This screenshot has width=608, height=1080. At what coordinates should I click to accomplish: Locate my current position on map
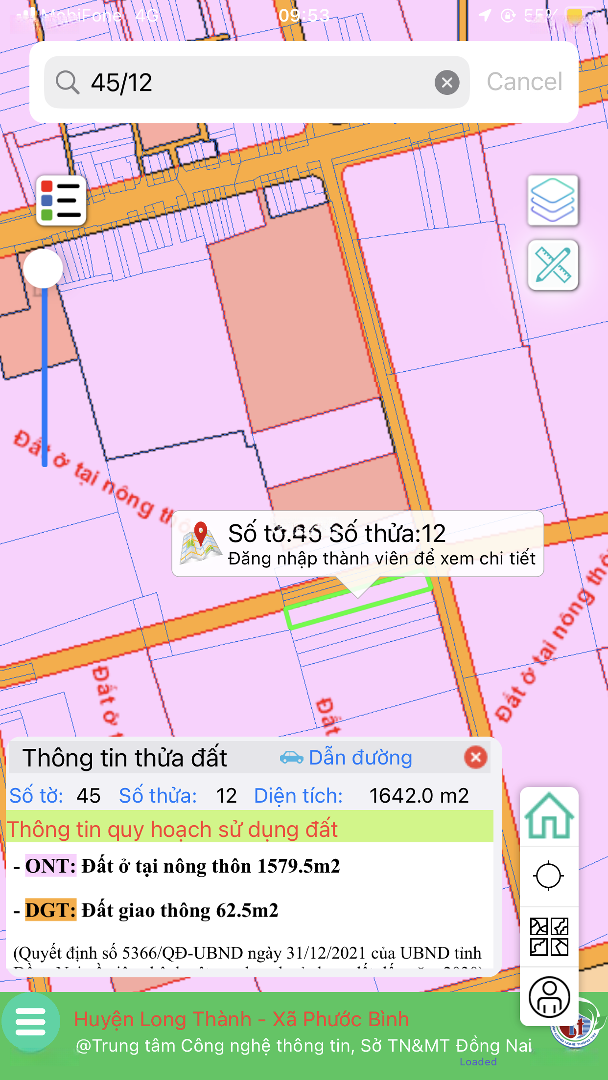[549, 876]
